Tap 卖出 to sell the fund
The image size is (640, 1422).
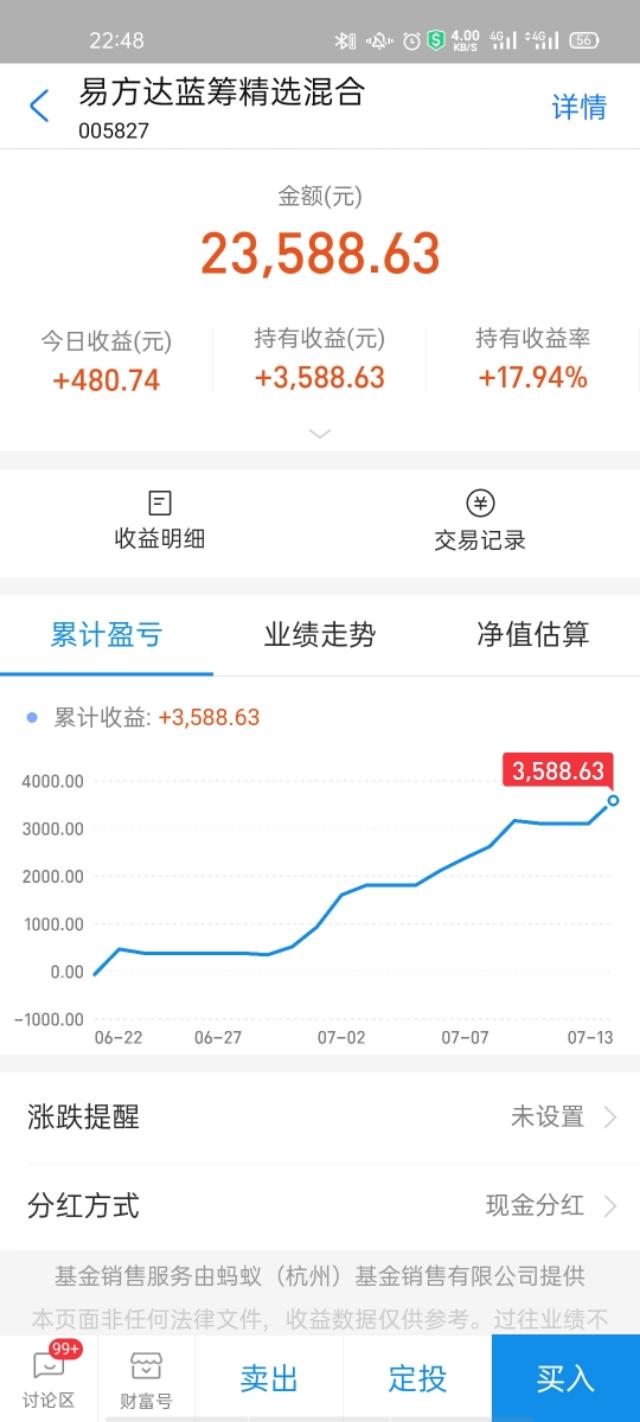[269, 1378]
